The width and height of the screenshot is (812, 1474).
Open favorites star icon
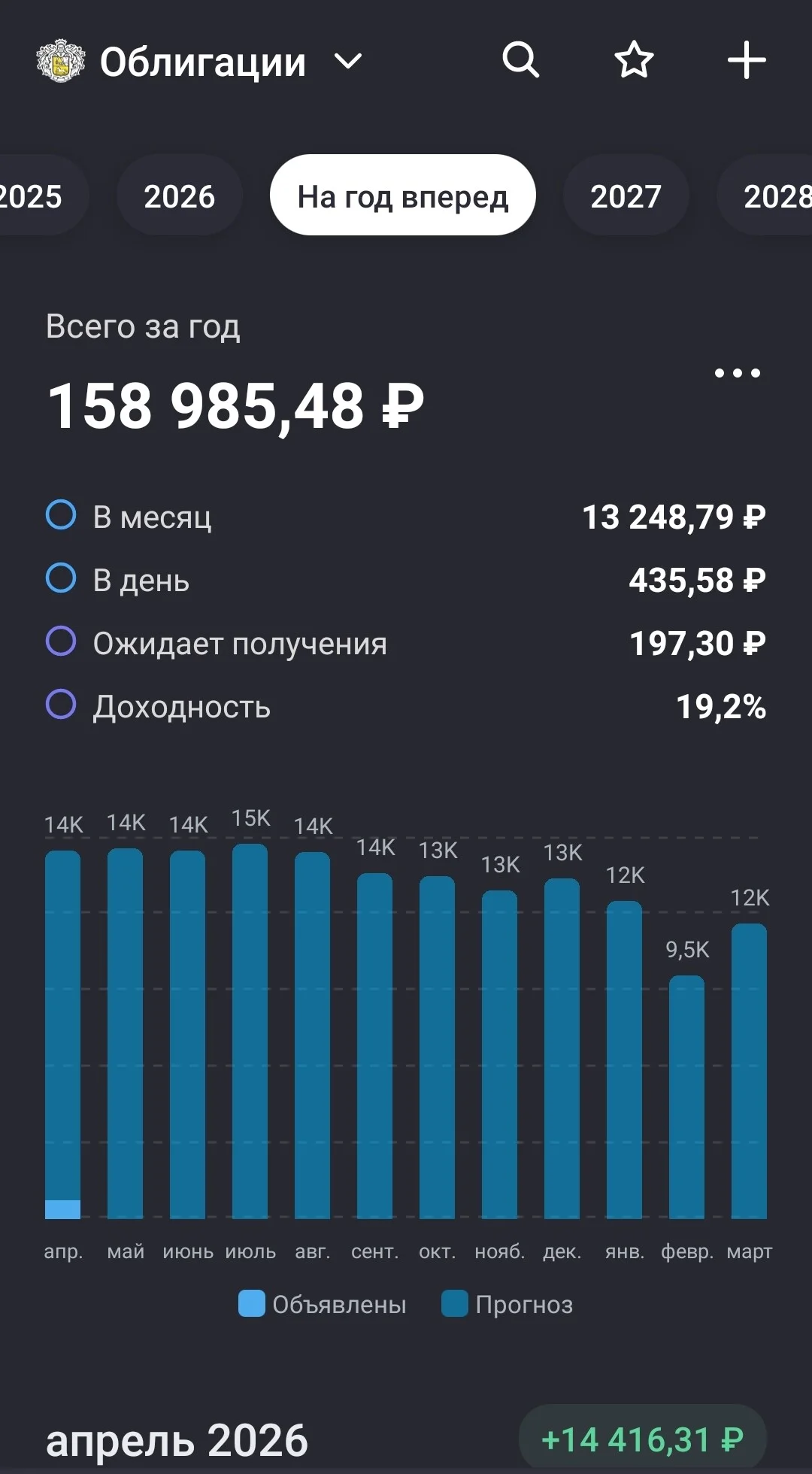tap(634, 60)
